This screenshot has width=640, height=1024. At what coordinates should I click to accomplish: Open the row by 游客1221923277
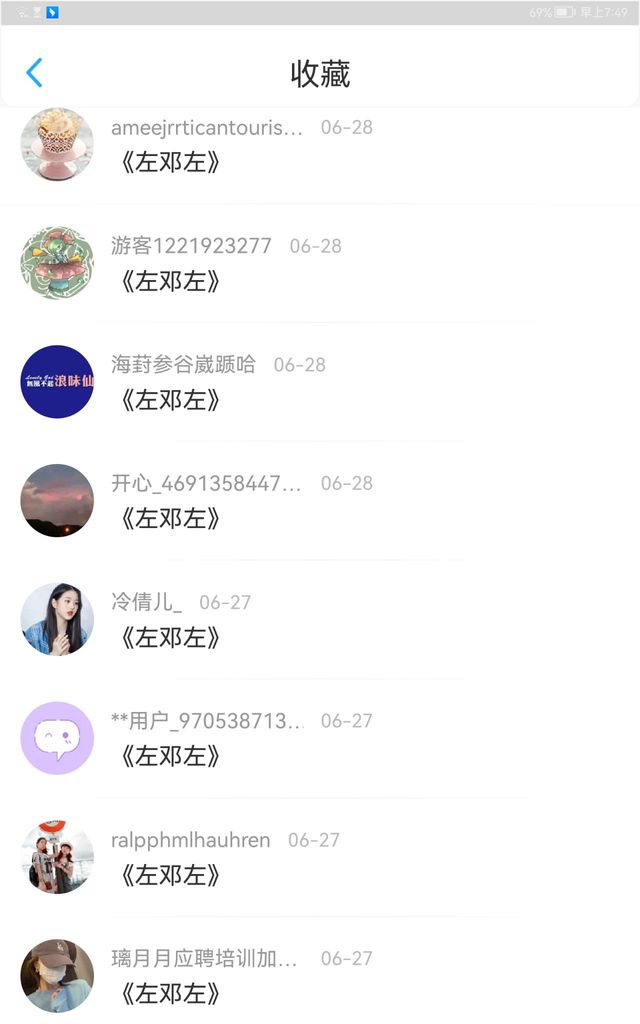(x=320, y=264)
